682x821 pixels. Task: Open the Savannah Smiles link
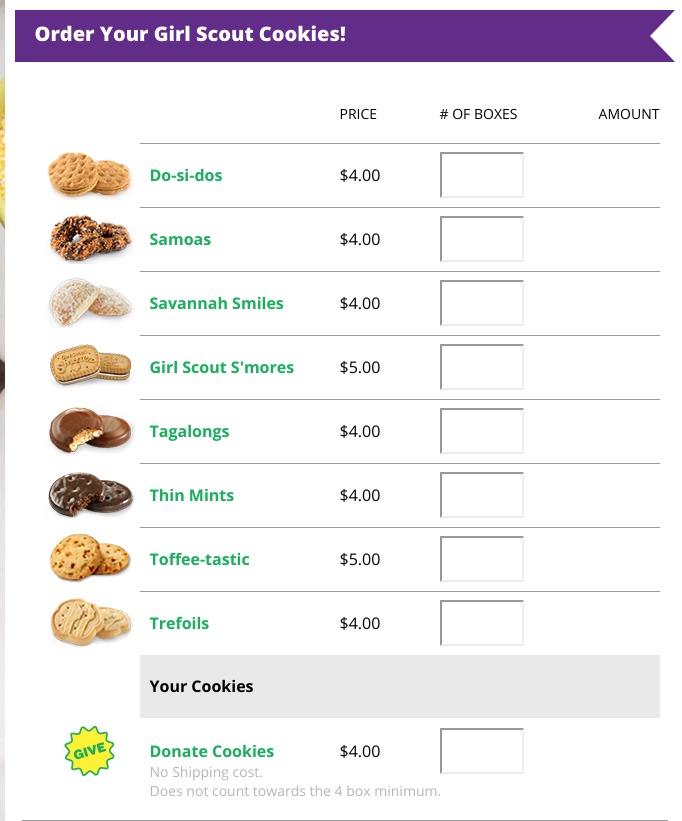(216, 304)
